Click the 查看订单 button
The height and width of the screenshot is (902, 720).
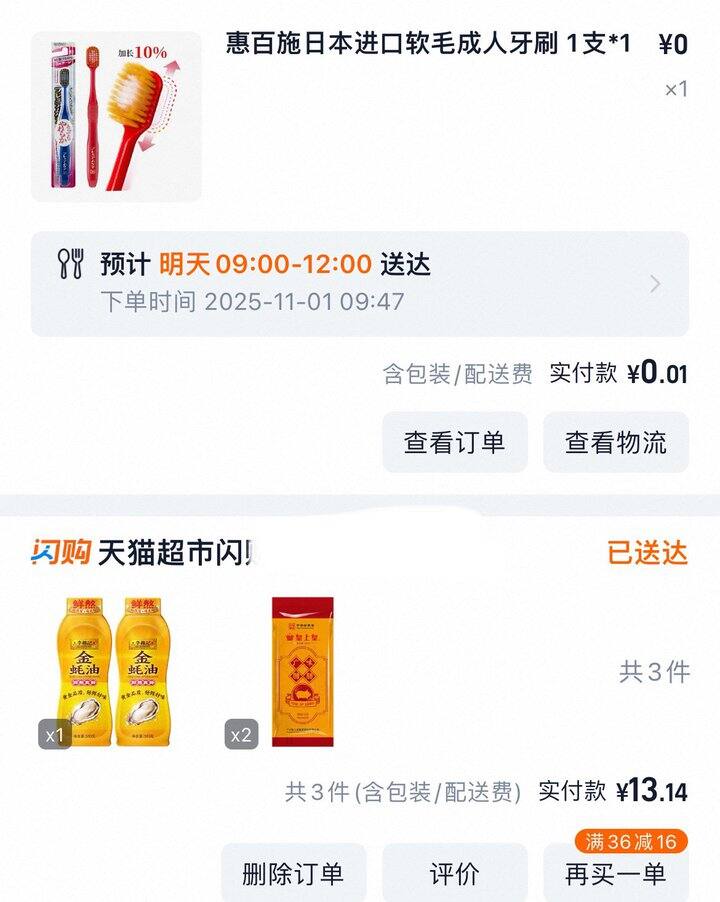[455, 441]
